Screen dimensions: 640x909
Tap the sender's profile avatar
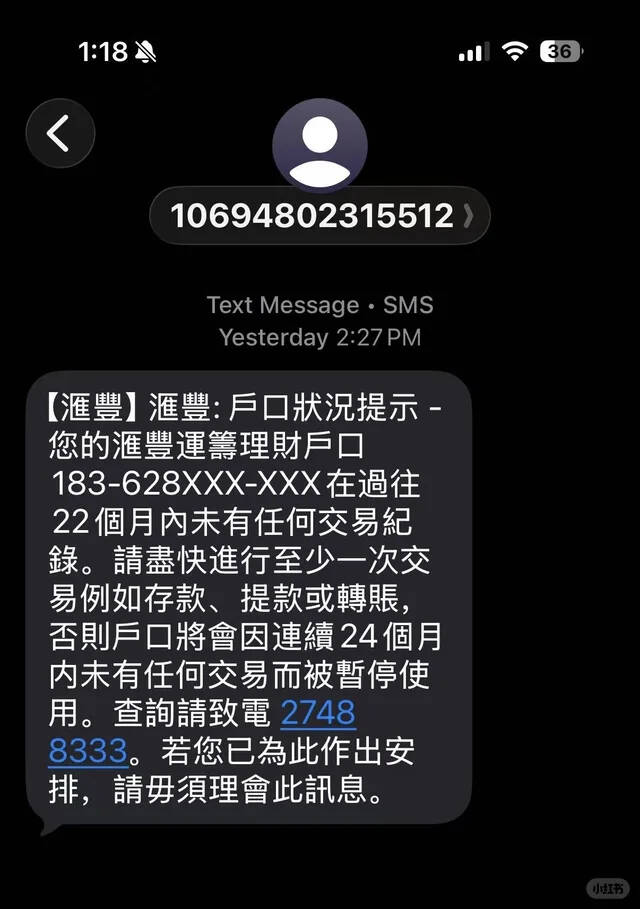(320, 145)
